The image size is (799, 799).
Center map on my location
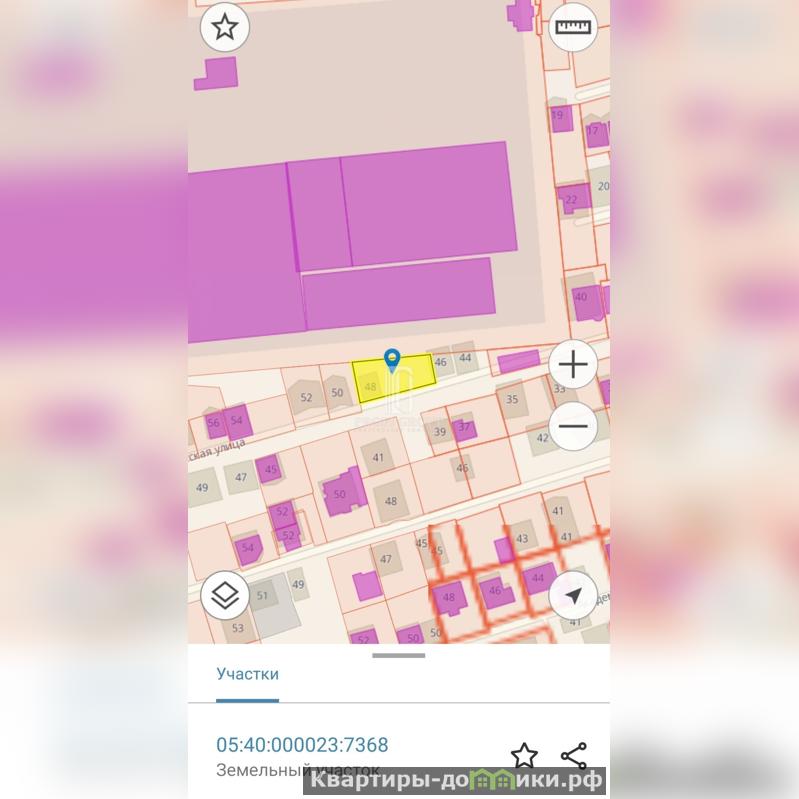pyautogui.click(x=573, y=597)
